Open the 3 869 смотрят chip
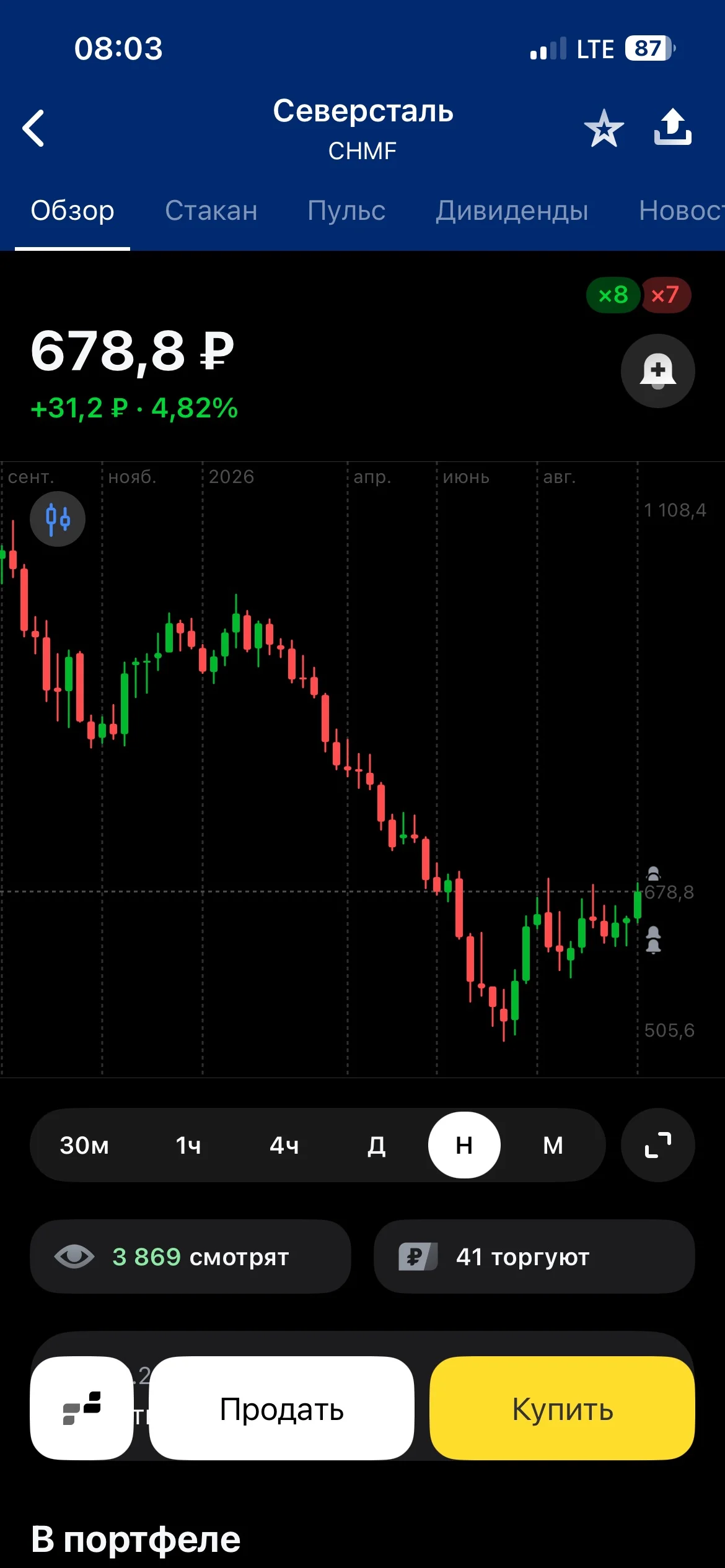The image size is (725, 1568). pyautogui.click(x=190, y=1257)
